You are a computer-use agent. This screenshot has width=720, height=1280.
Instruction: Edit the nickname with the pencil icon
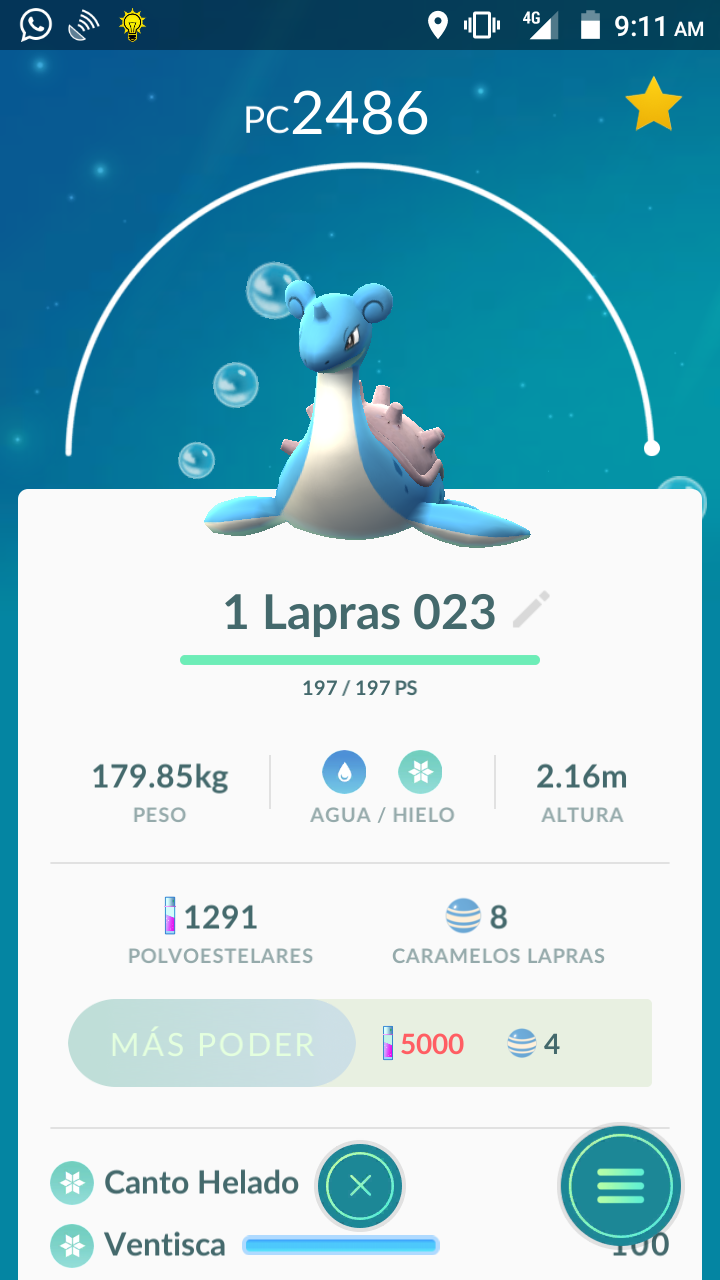click(x=531, y=609)
